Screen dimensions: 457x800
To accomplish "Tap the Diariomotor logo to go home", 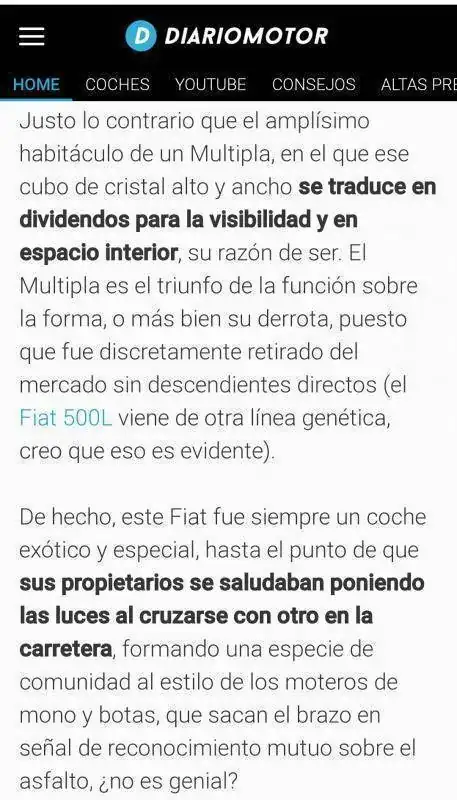I will pos(227,36).
